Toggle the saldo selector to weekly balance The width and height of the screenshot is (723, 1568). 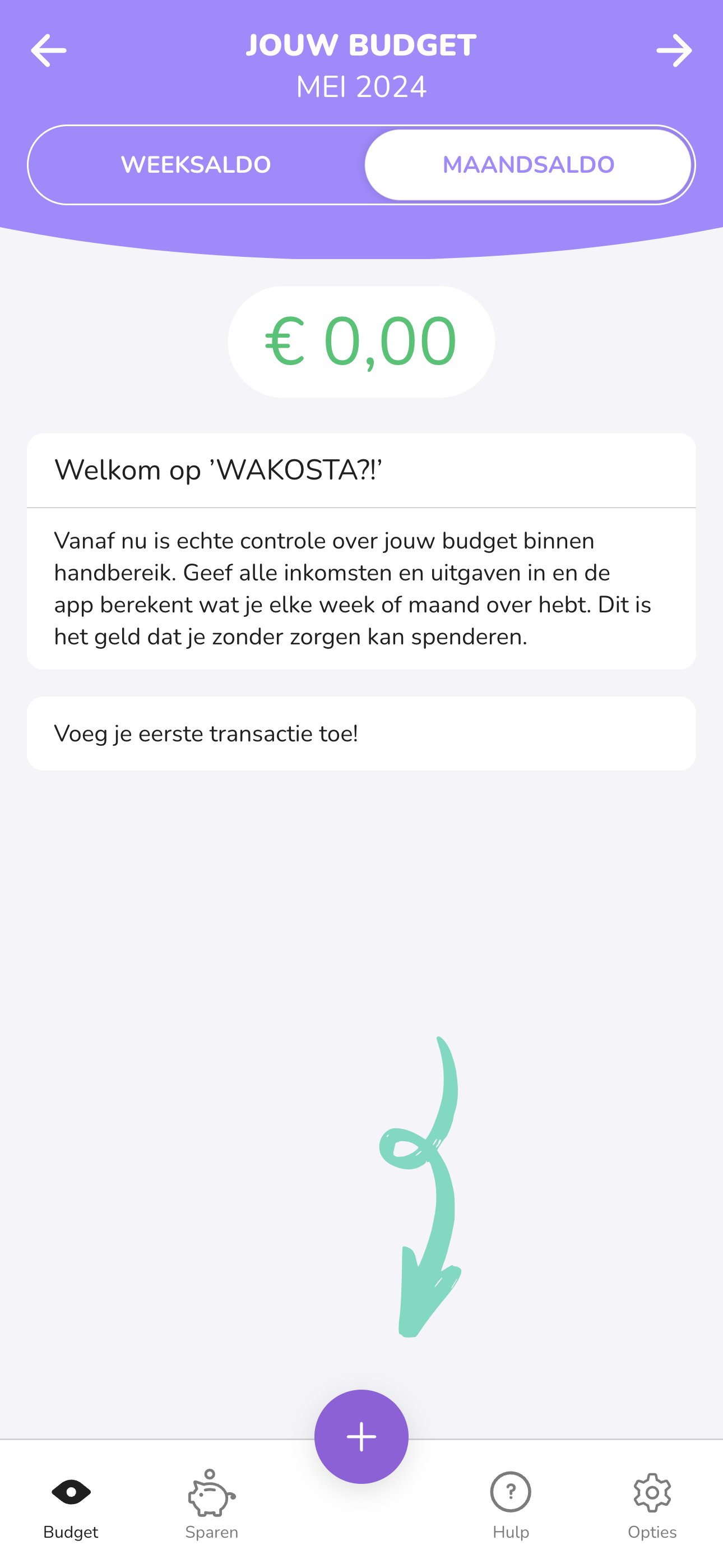[x=196, y=164]
